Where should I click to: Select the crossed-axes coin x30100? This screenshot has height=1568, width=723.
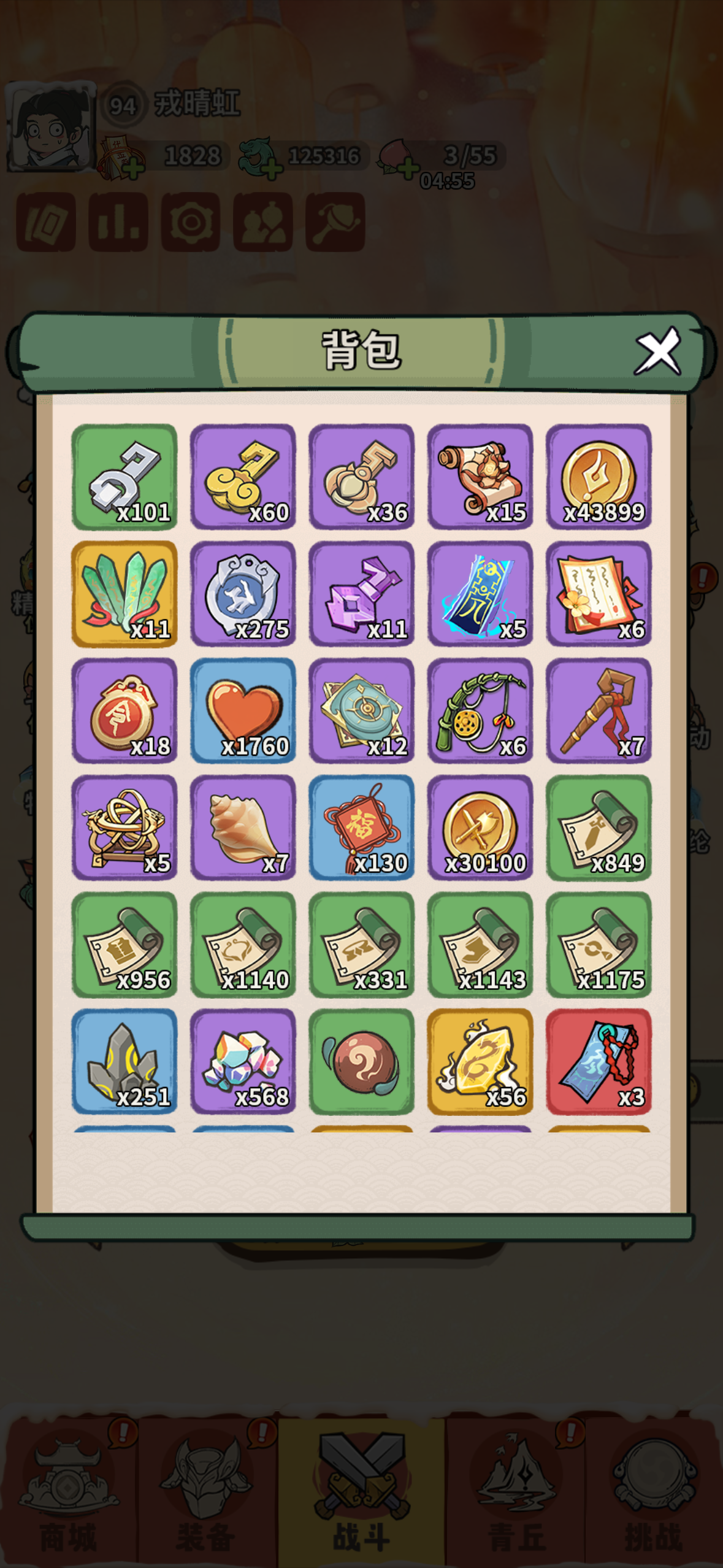(480, 828)
